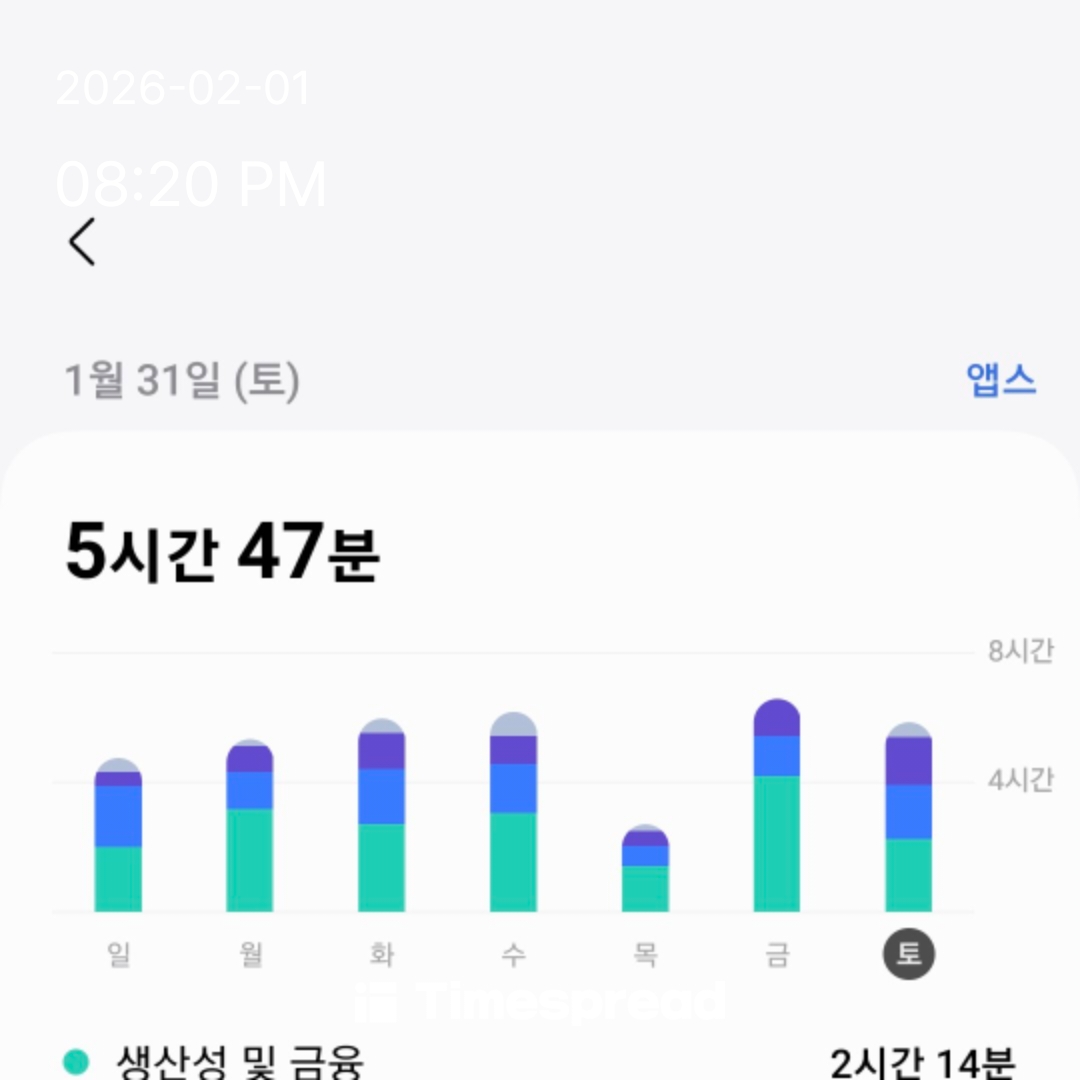Select the 일 bar in the chart
Viewport: 1080px width, 1080px height.
point(118,838)
